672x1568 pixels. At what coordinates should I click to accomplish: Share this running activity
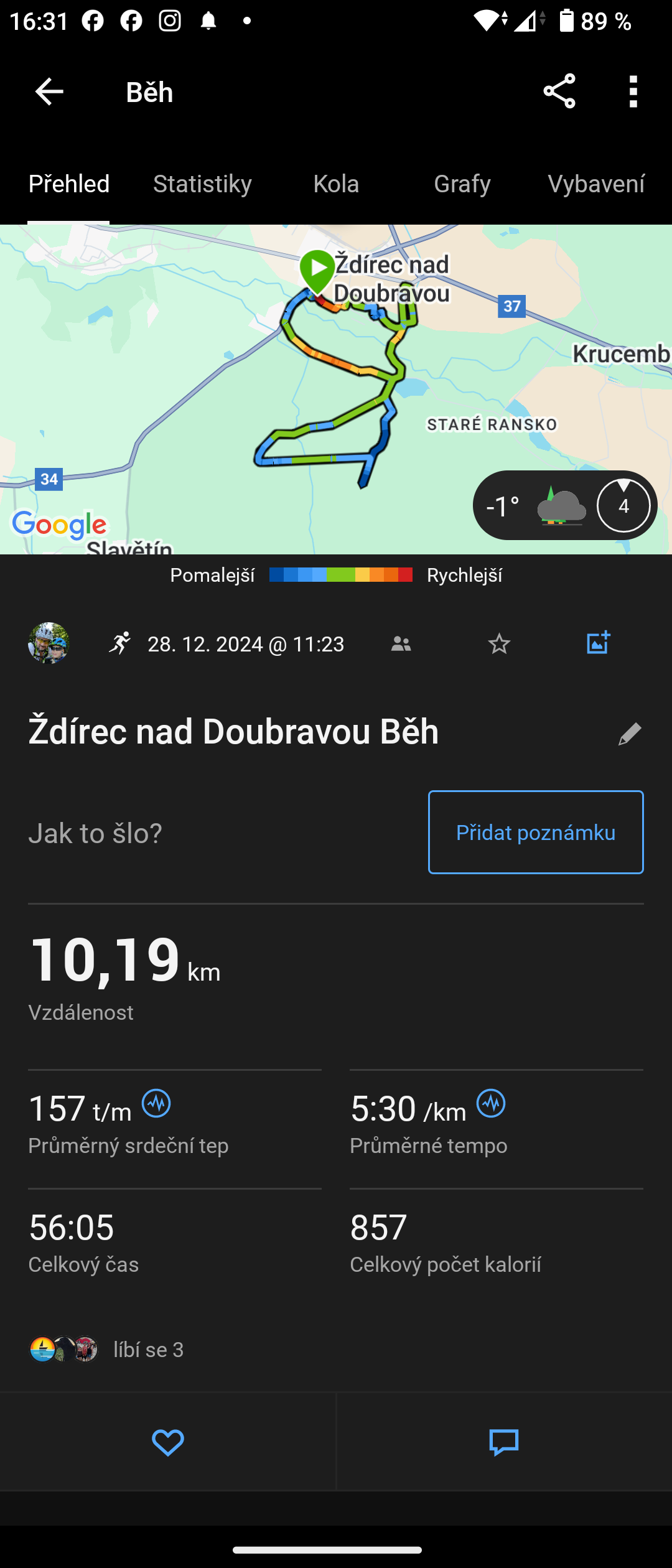click(559, 91)
